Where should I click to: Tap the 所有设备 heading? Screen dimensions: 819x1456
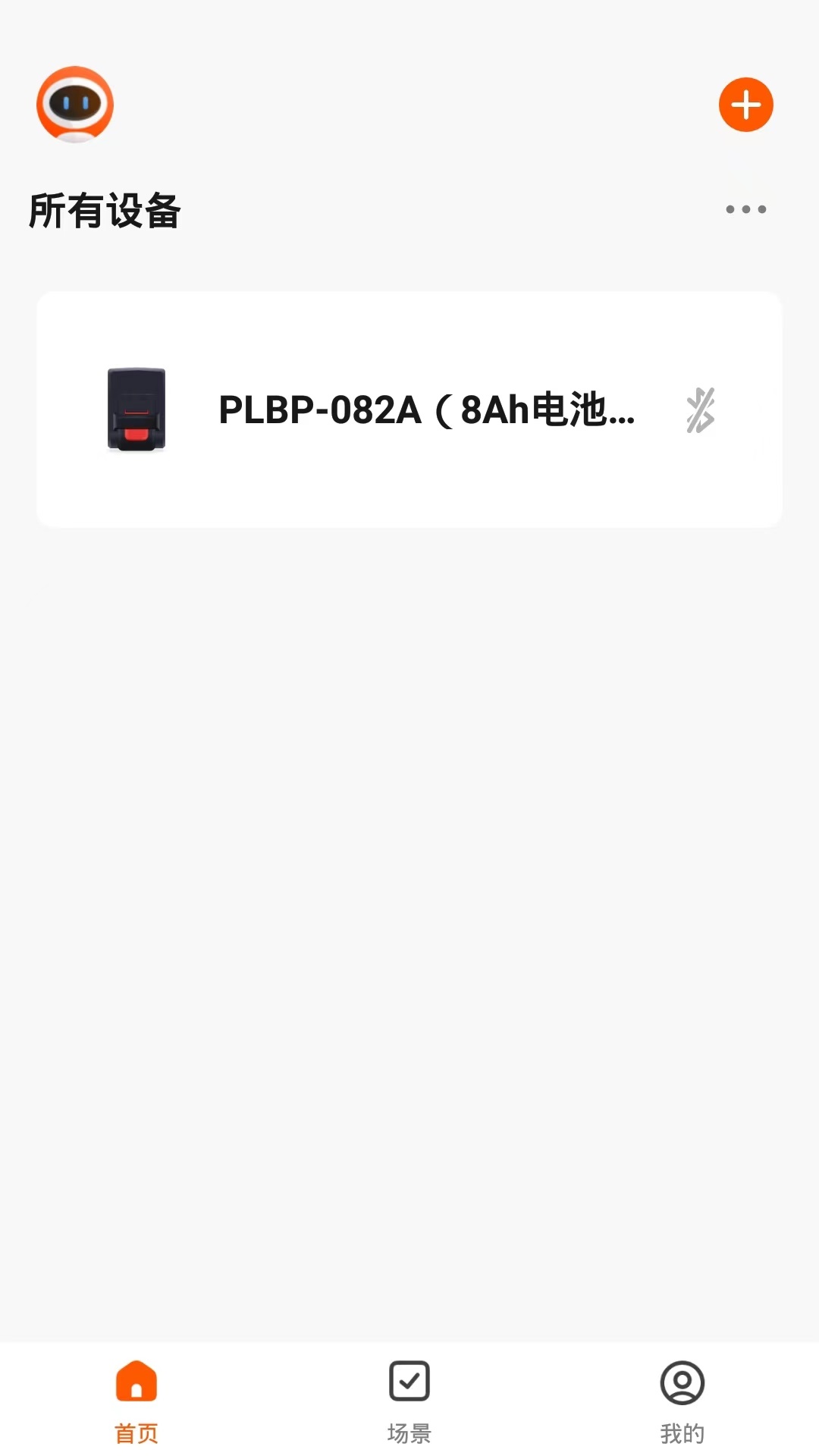pos(105,212)
